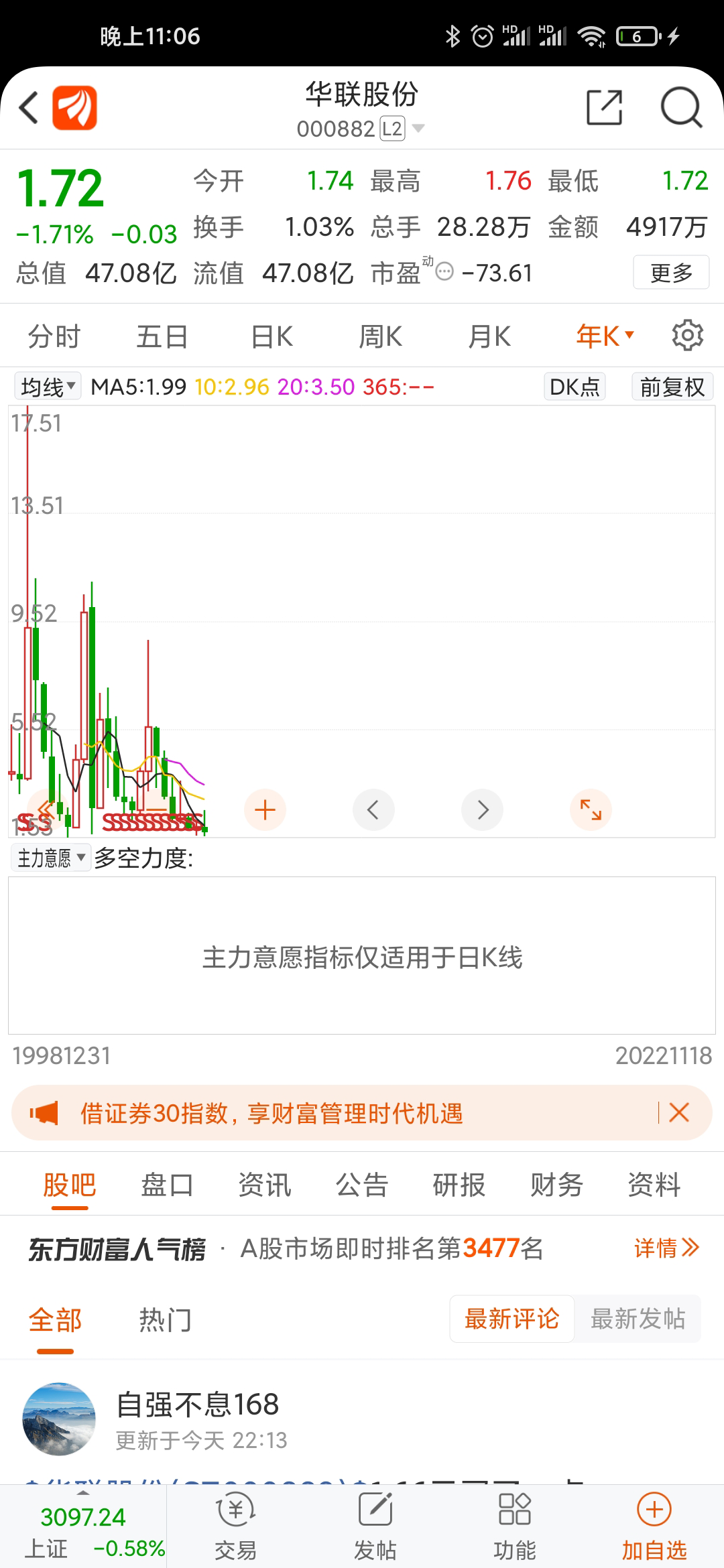Open the search magnifier
Viewport: 724px width, 1568px height.
pos(680,107)
